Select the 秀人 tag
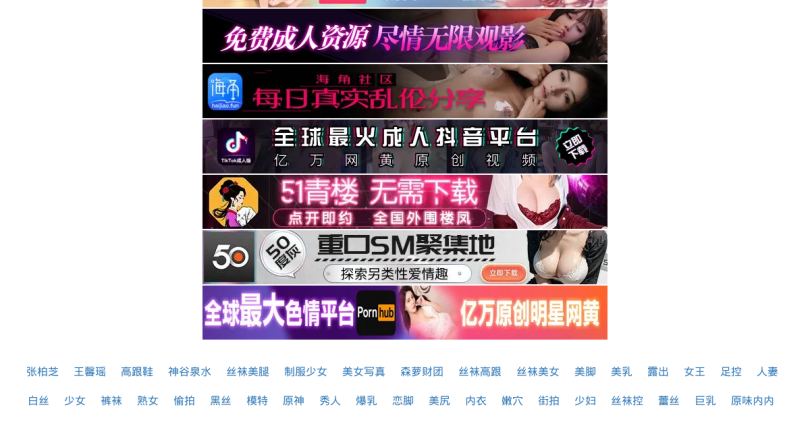The image size is (810, 424). coord(330,401)
